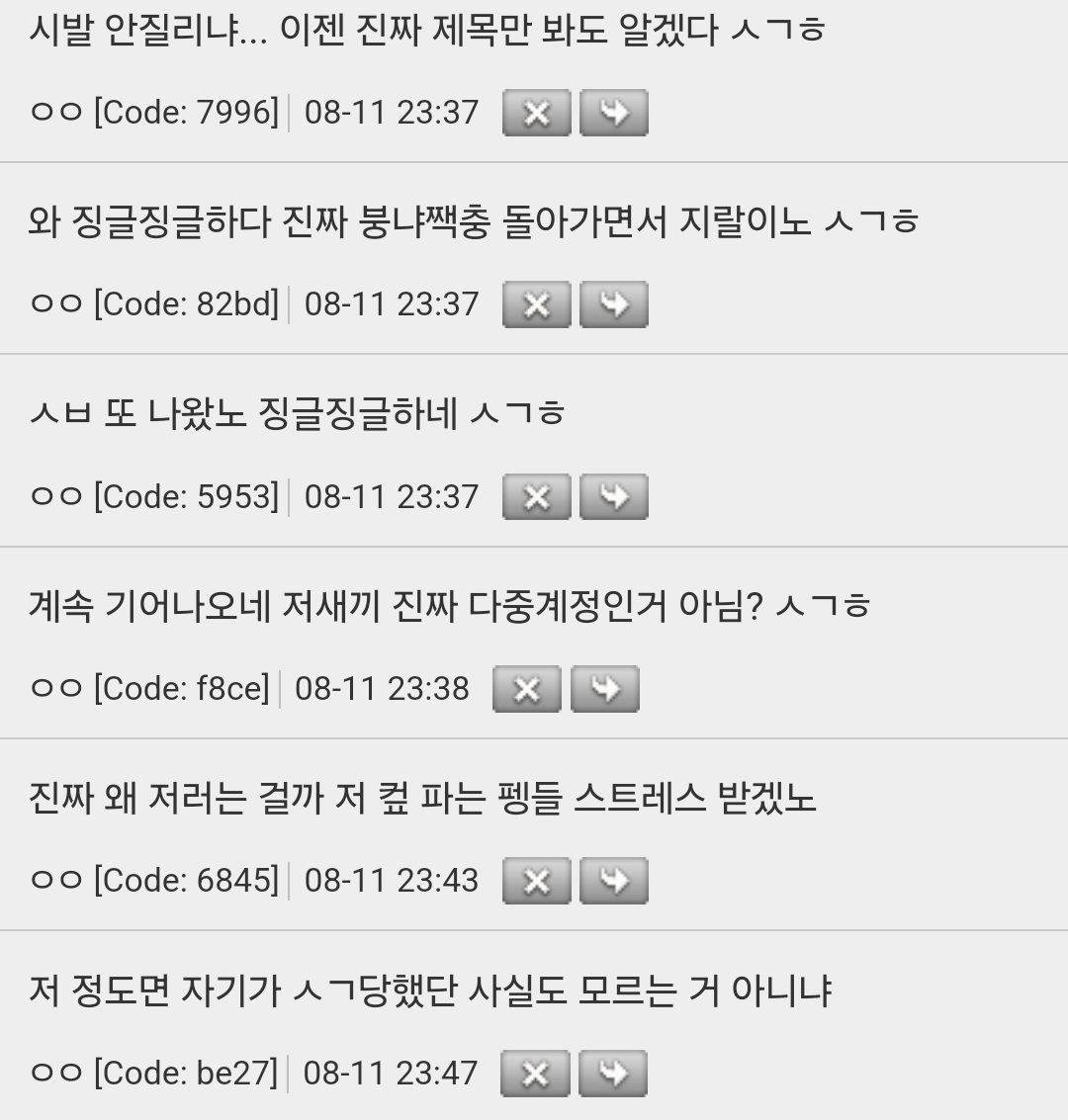This screenshot has height=1120, width=1068.
Task: Delete the comment by Code 5953
Action: 535,497
